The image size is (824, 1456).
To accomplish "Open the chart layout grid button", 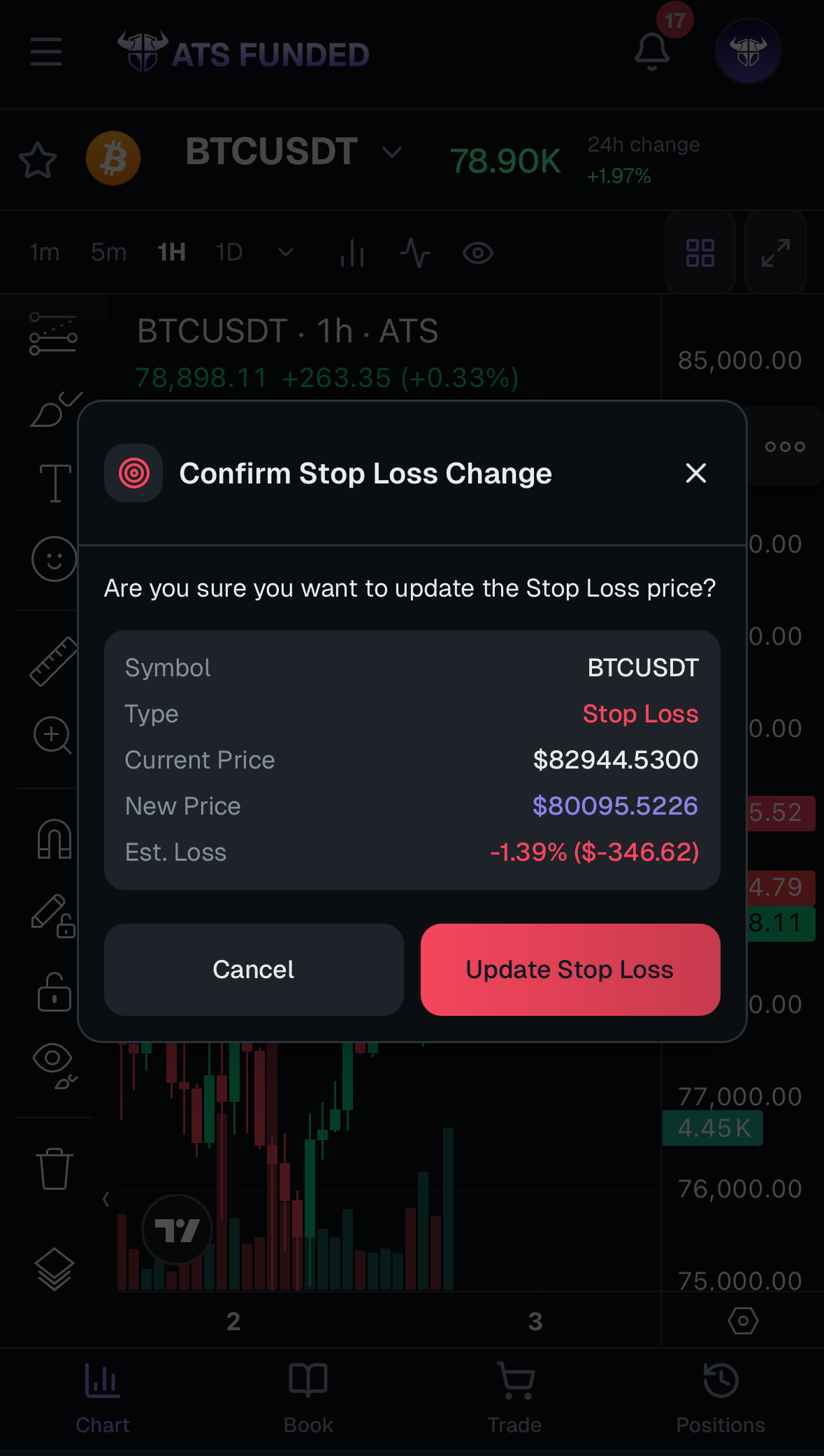I will coord(700,253).
